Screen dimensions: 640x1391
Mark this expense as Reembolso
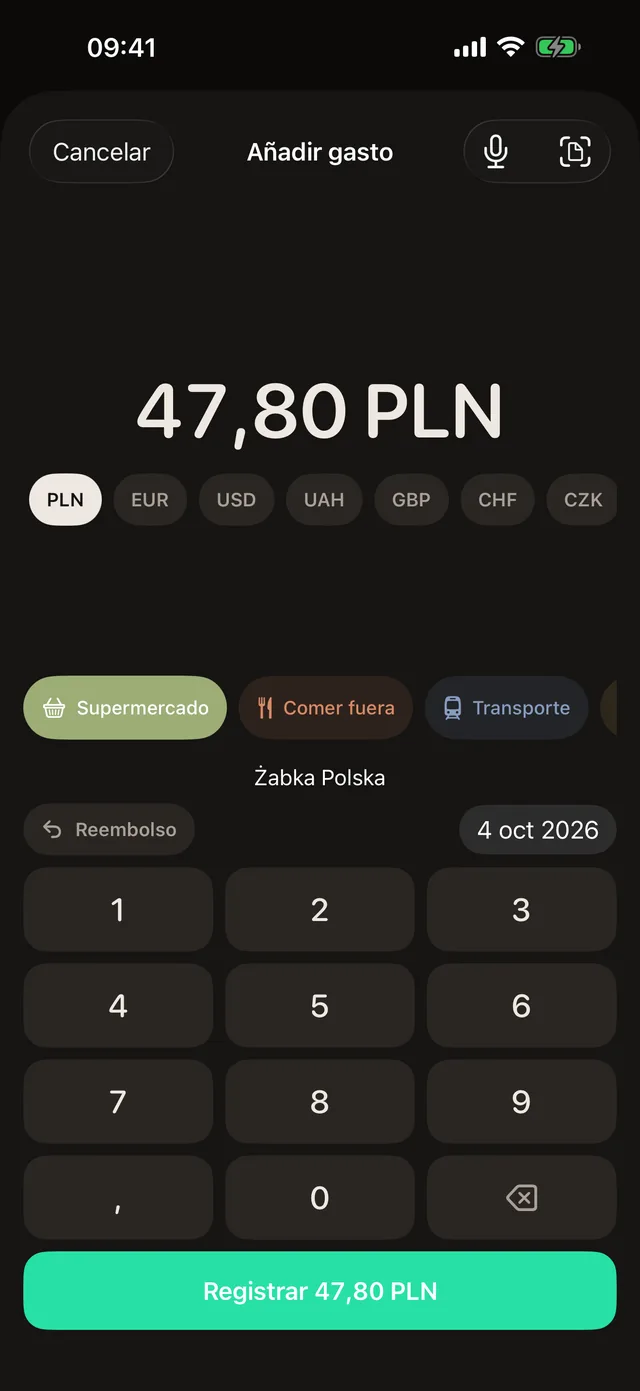(x=109, y=830)
